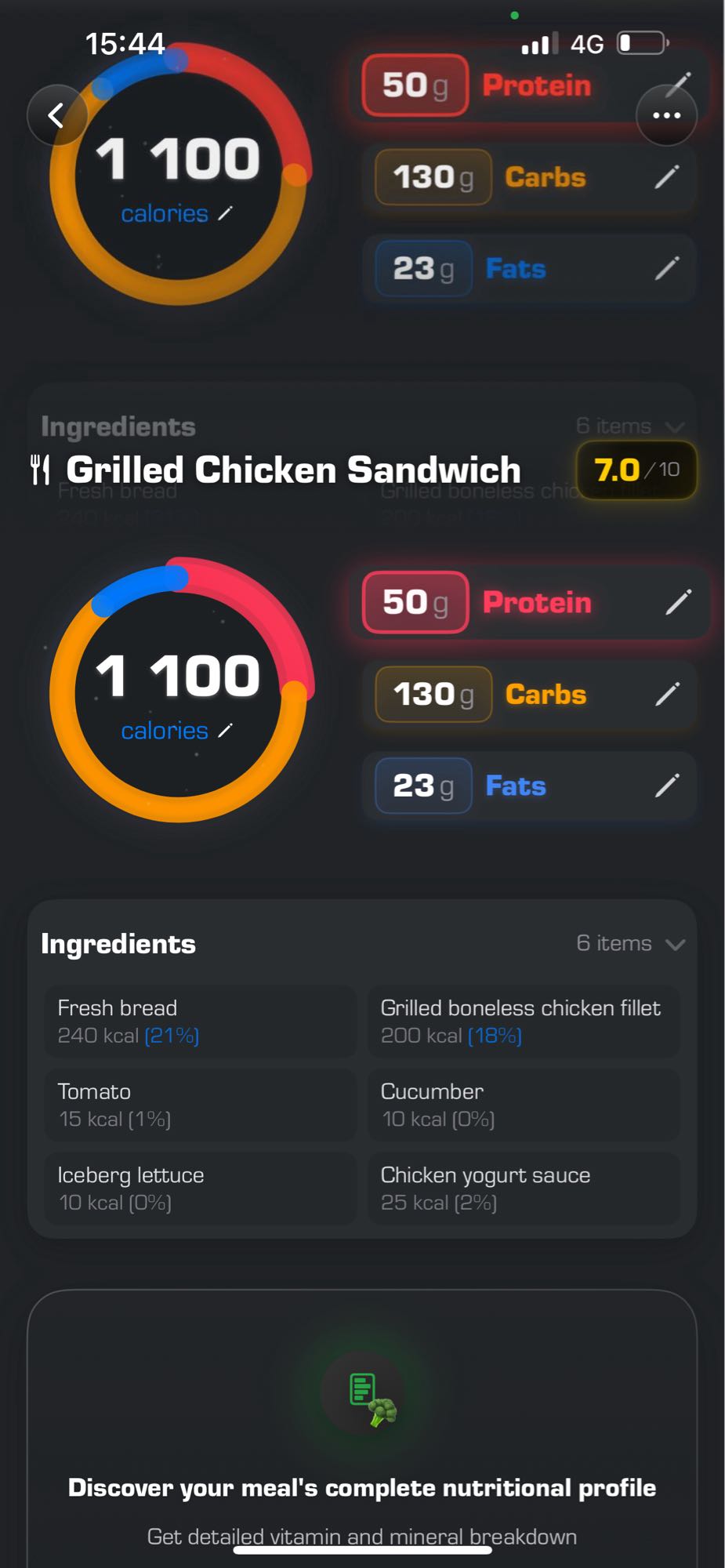The height and width of the screenshot is (1568, 725).
Task: Open the Grilled boneless chicken fillet item
Action: [x=524, y=1021]
